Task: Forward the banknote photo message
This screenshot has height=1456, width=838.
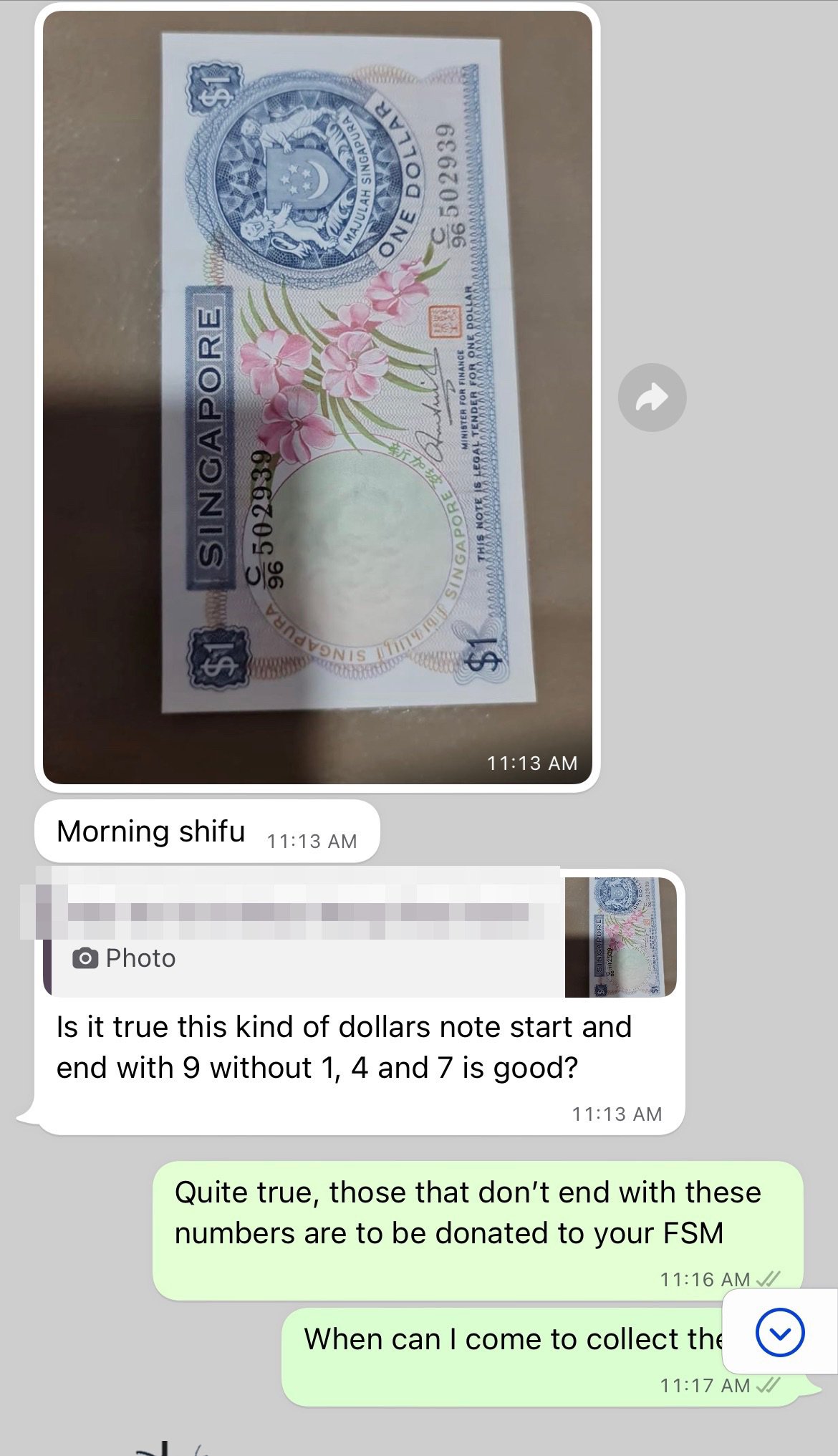Action: pyautogui.click(x=652, y=397)
